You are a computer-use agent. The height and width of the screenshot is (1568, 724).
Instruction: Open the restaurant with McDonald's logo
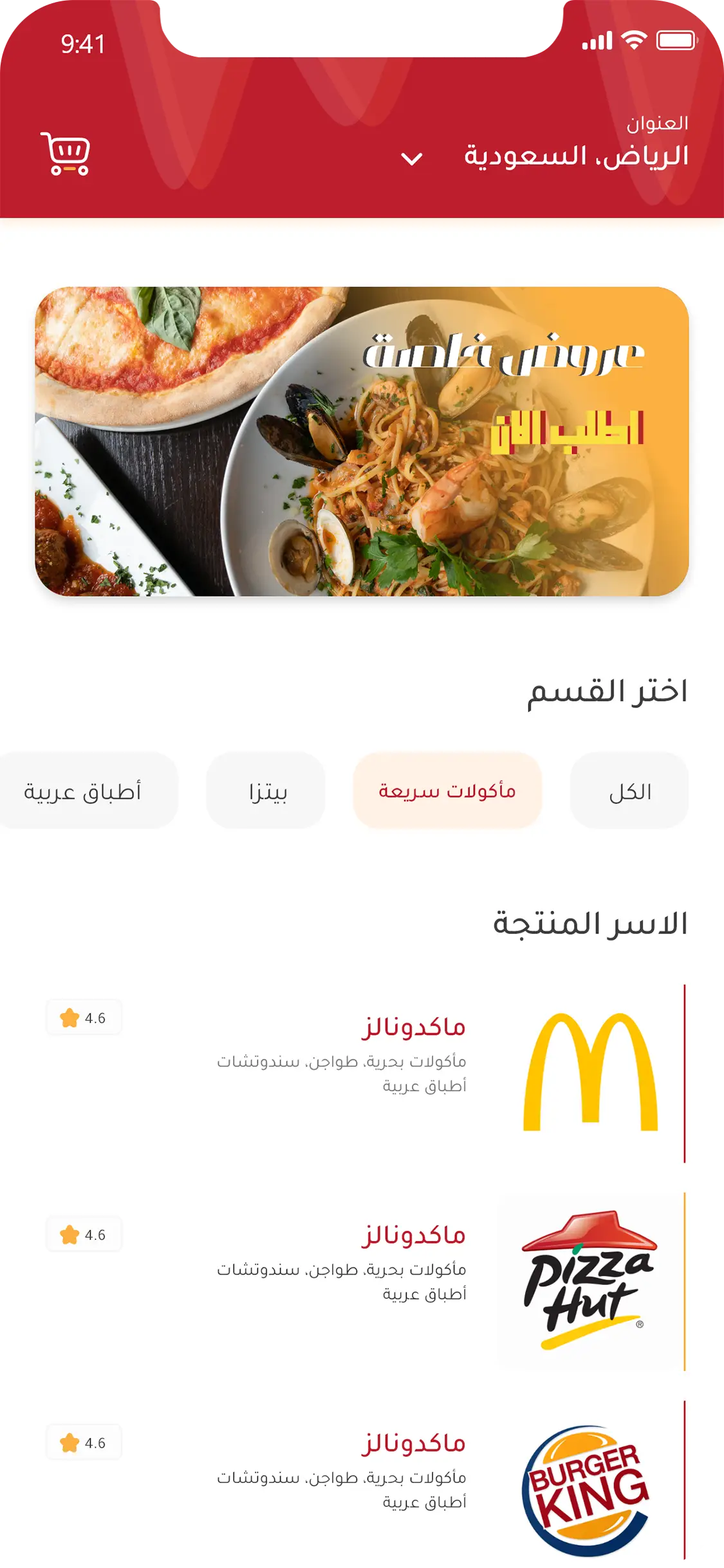pos(590,1072)
